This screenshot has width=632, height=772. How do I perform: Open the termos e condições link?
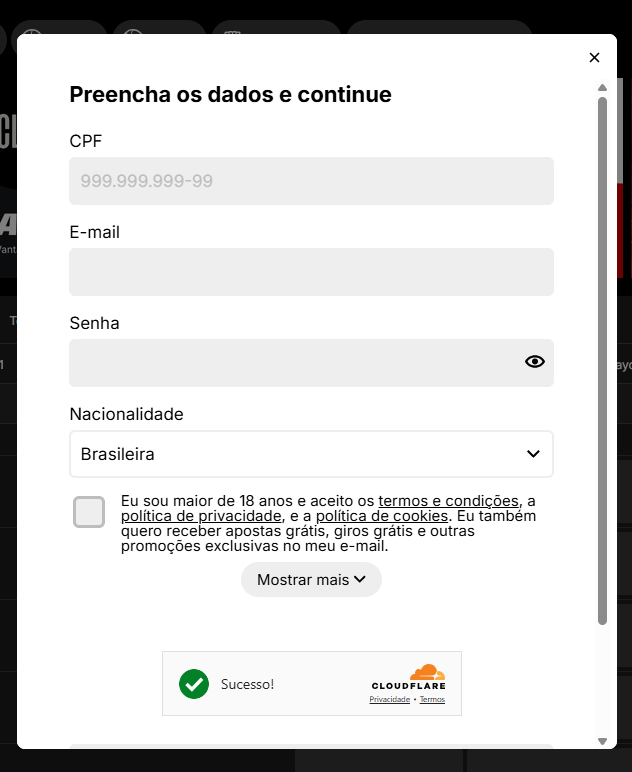[x=448, y=501]
